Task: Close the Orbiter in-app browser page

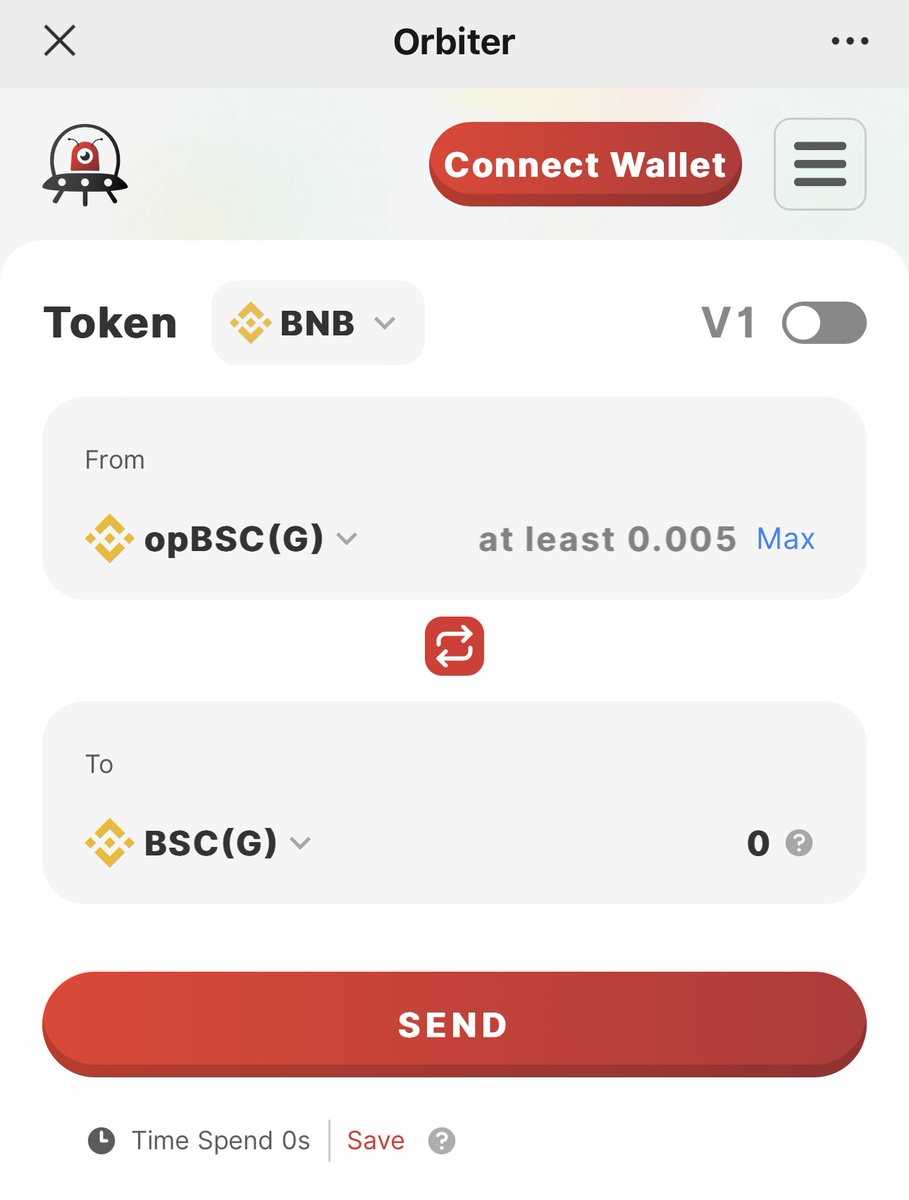Action: 60,41
